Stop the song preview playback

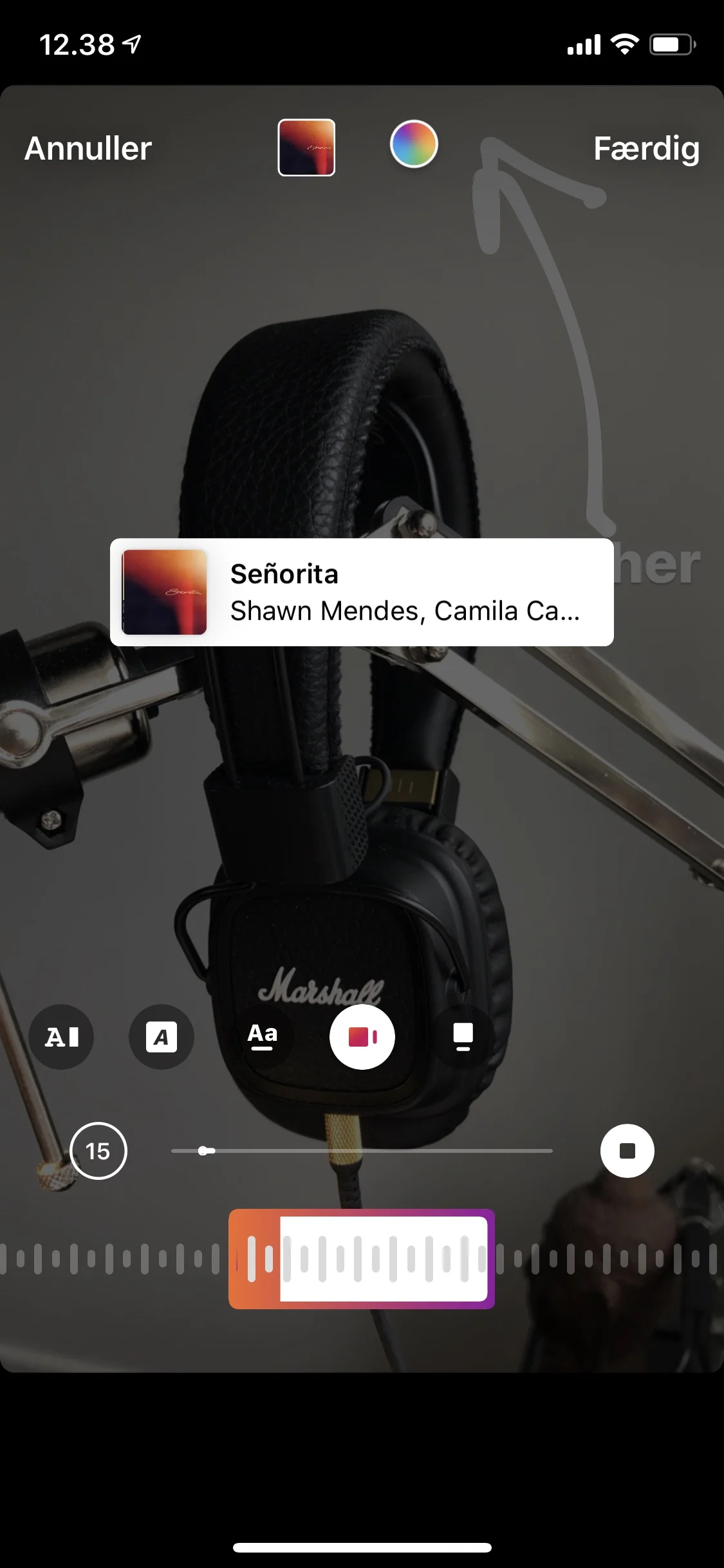627,1151
